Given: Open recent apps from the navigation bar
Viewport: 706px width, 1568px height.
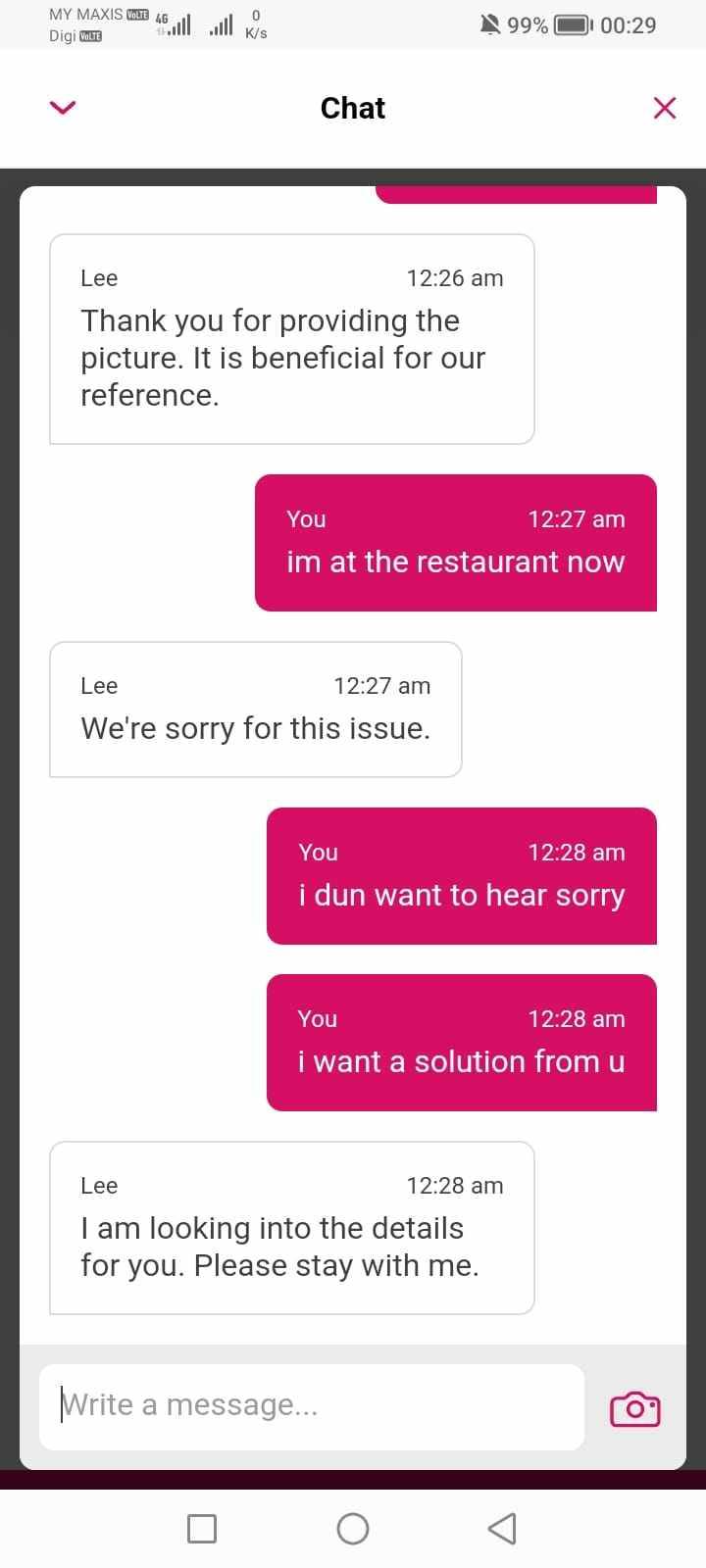Looking at the screenshot, I should click(x=202, y=1529).
